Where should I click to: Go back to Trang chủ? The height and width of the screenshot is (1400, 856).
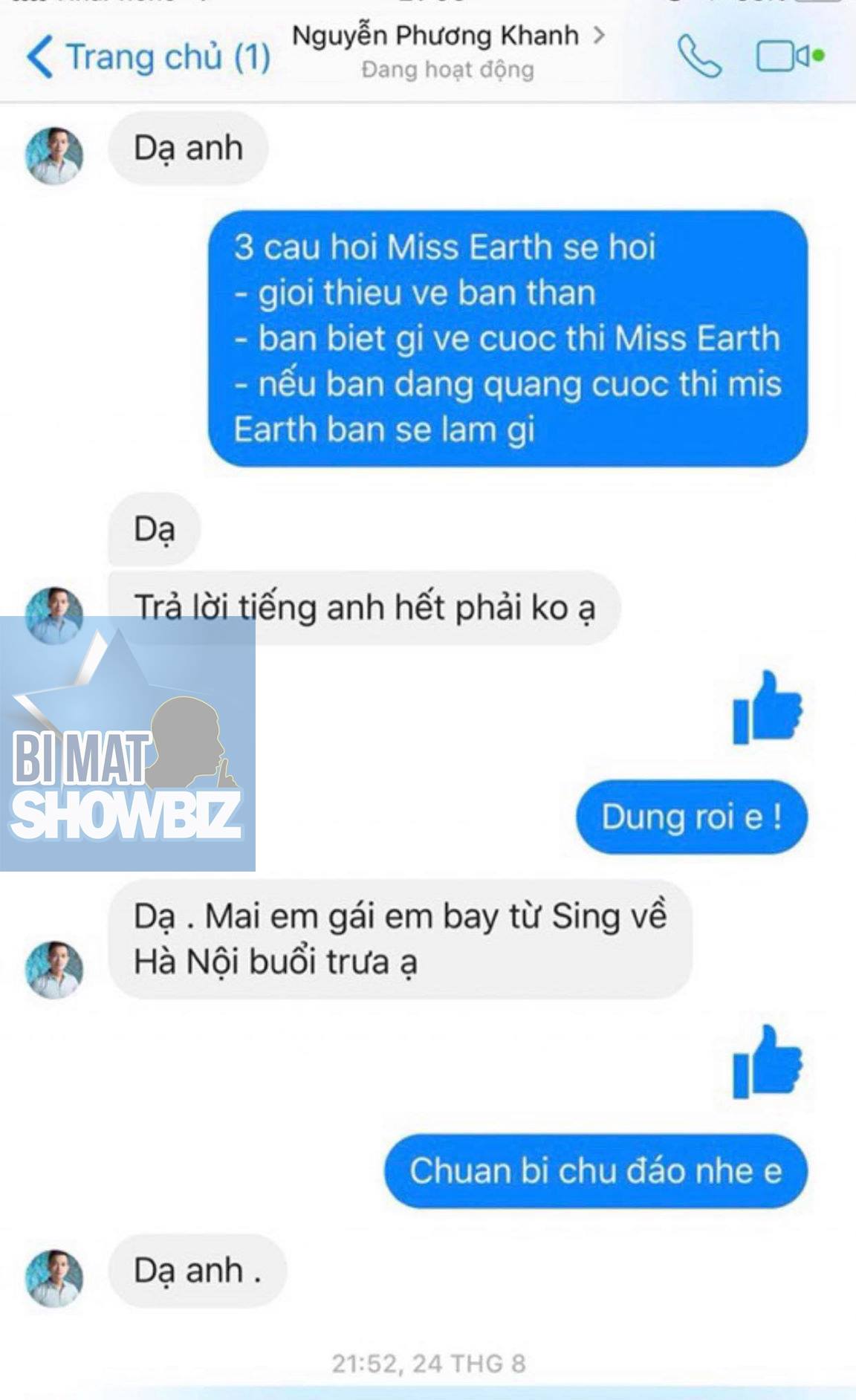pos(149,57)
